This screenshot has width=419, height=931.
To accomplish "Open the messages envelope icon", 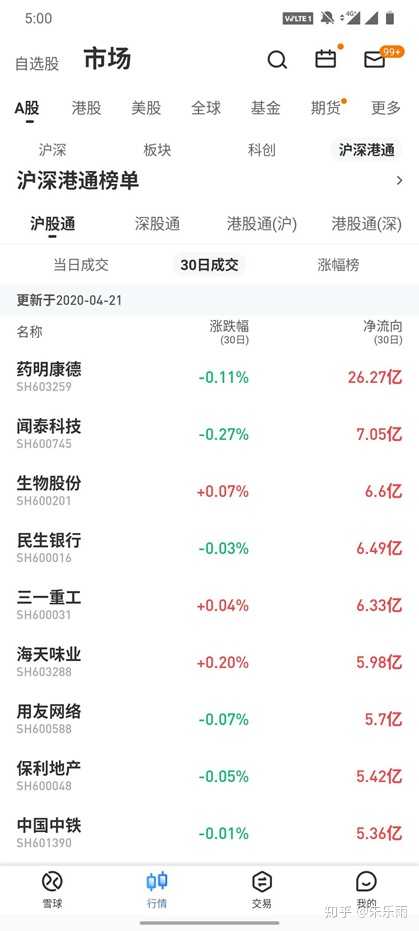I will pyautogui.click(x=374, y=59).
